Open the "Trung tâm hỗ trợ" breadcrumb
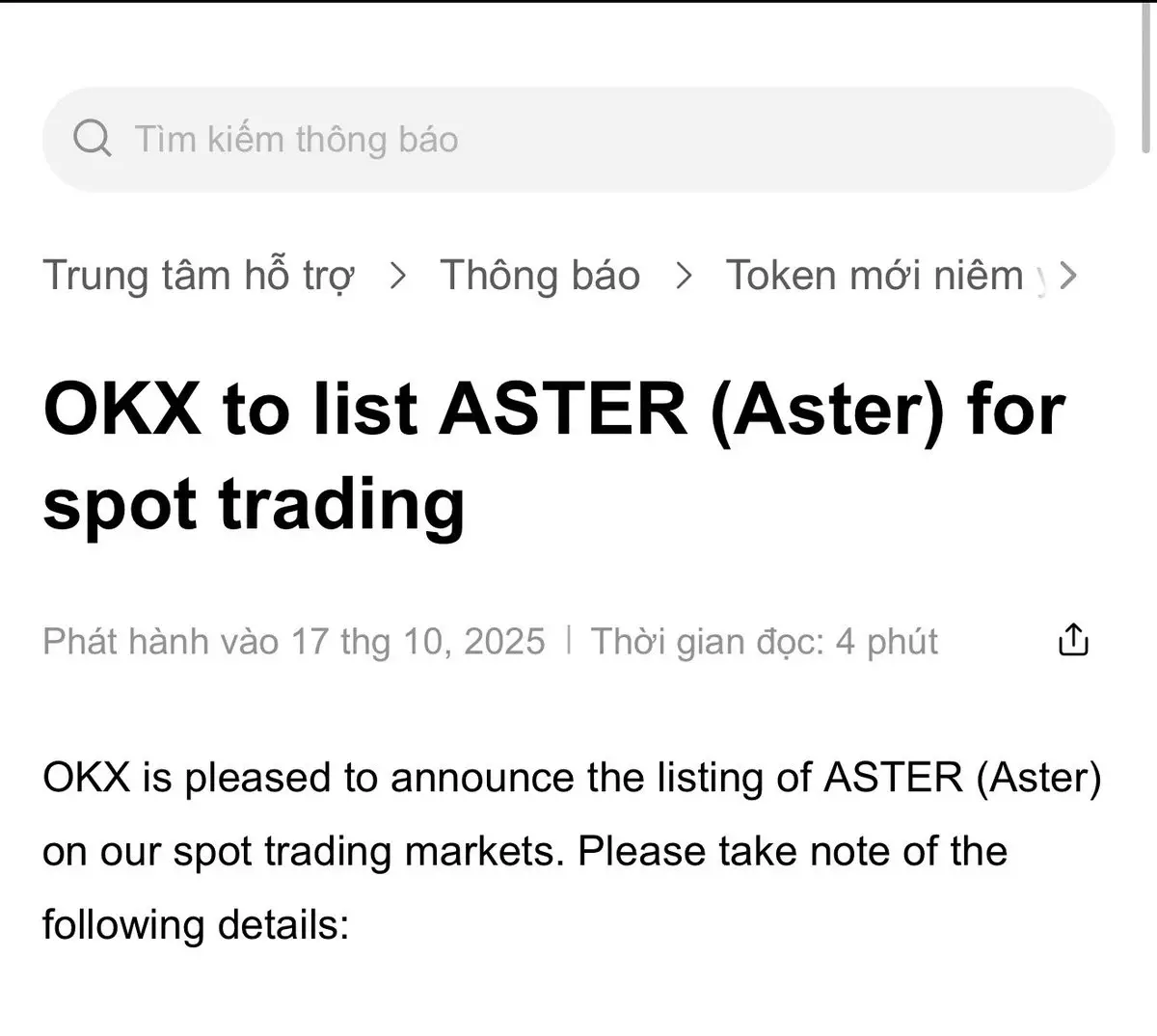The width and height of the screenshot is (1157, 1036). click(x=199, y=276)
